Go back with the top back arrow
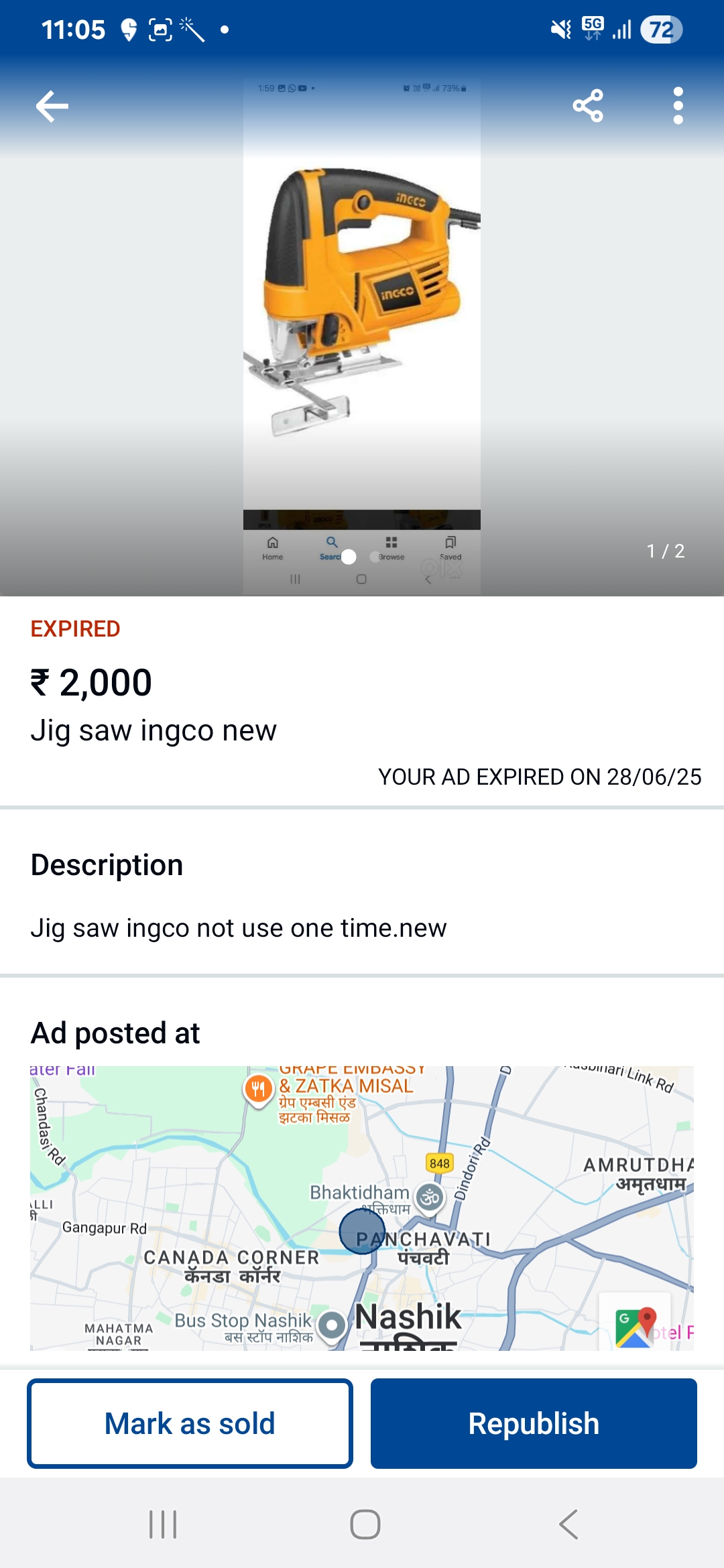This screenshot has height=1568, width=724. (x=50, y=105)
